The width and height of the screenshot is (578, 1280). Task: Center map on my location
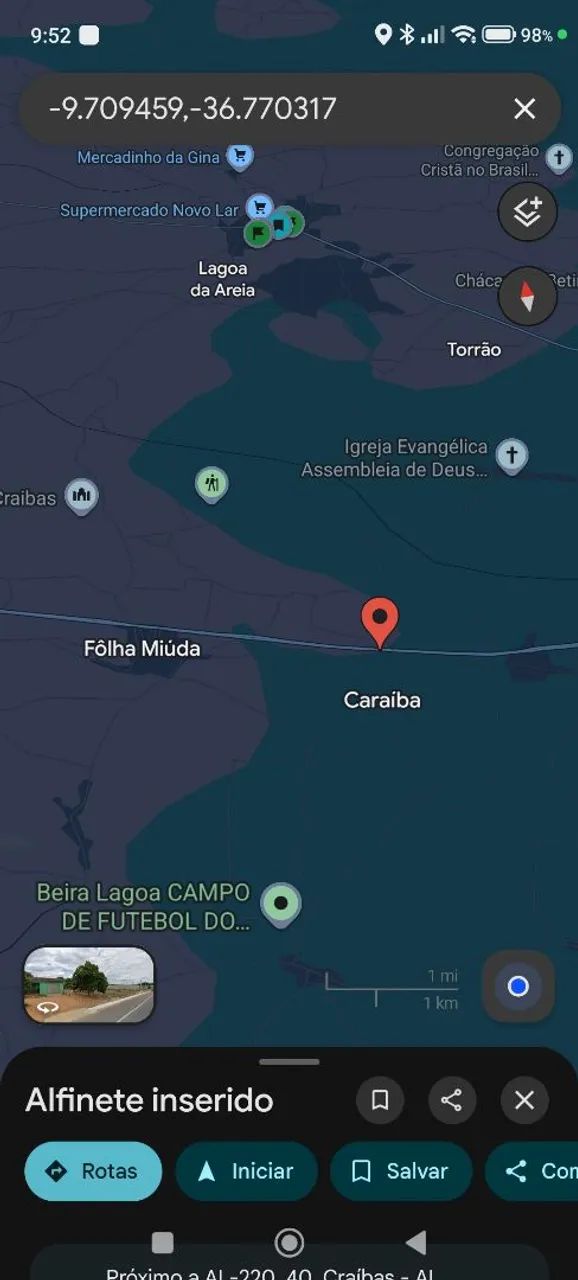pos(518,987)
